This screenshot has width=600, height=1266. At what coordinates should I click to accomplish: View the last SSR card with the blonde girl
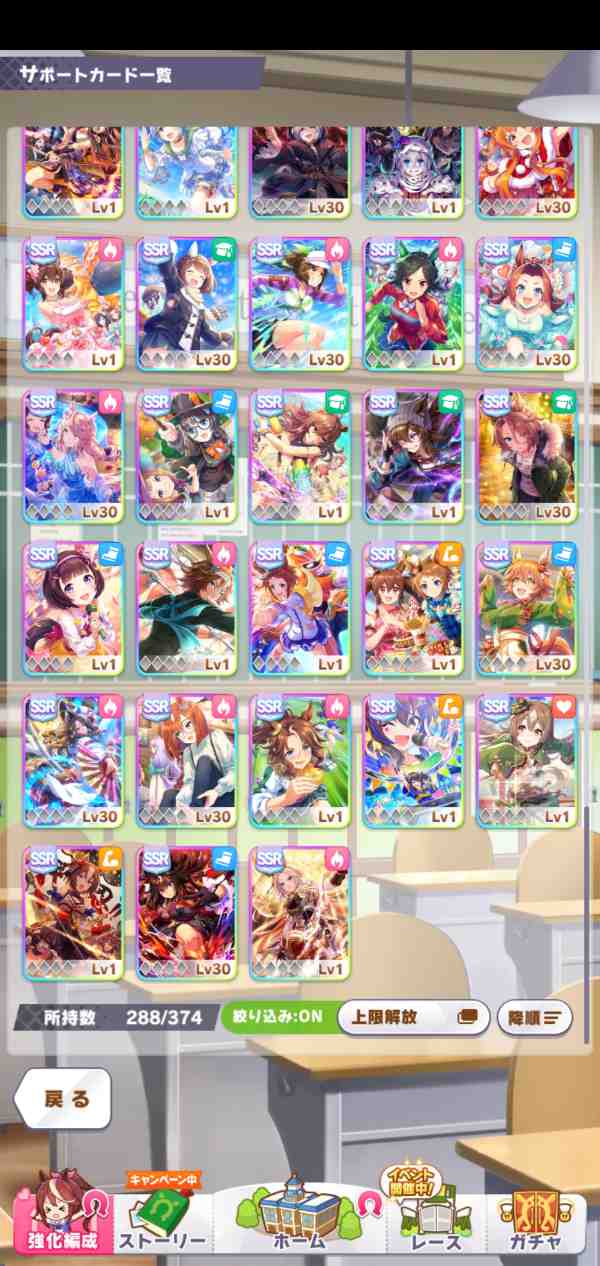[x=299, y=913]
